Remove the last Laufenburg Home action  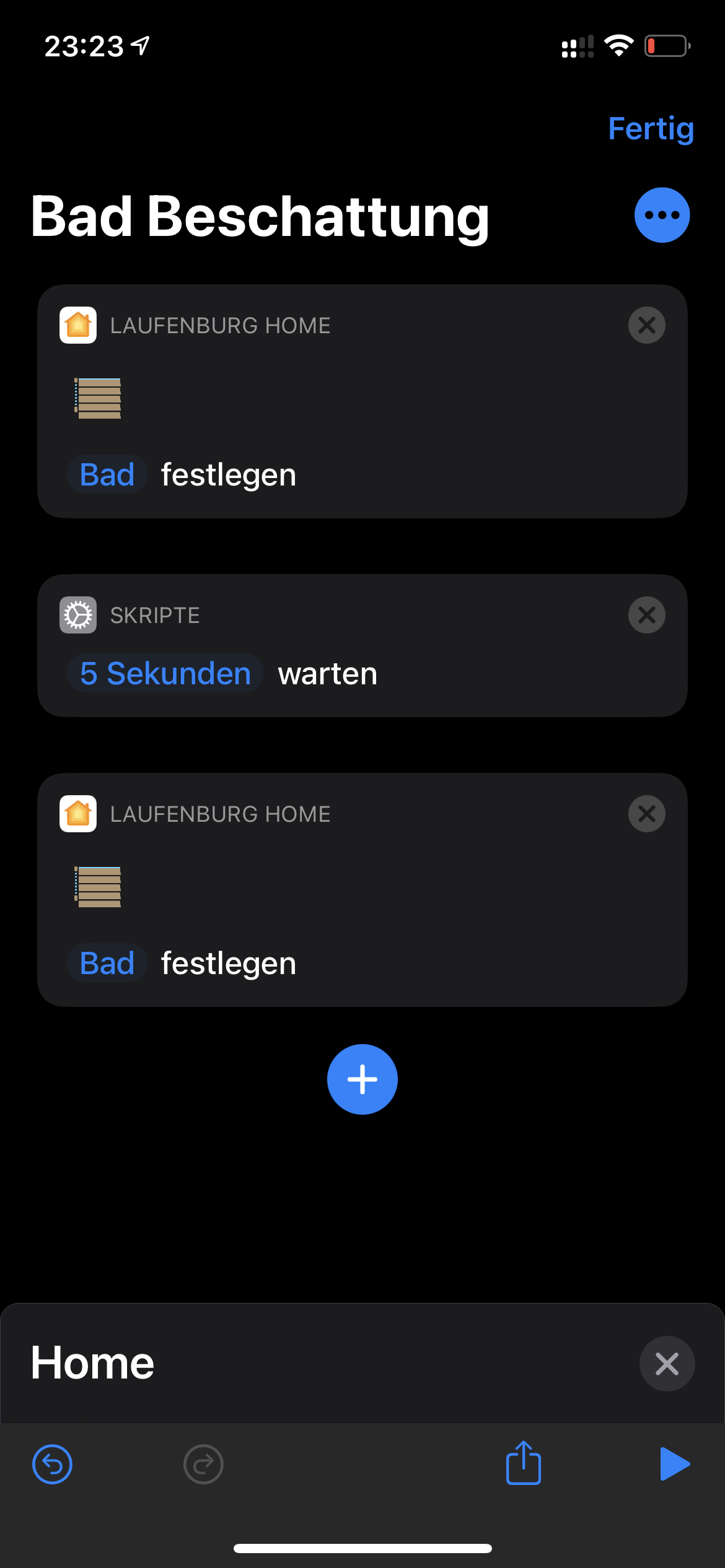point(646,814)
